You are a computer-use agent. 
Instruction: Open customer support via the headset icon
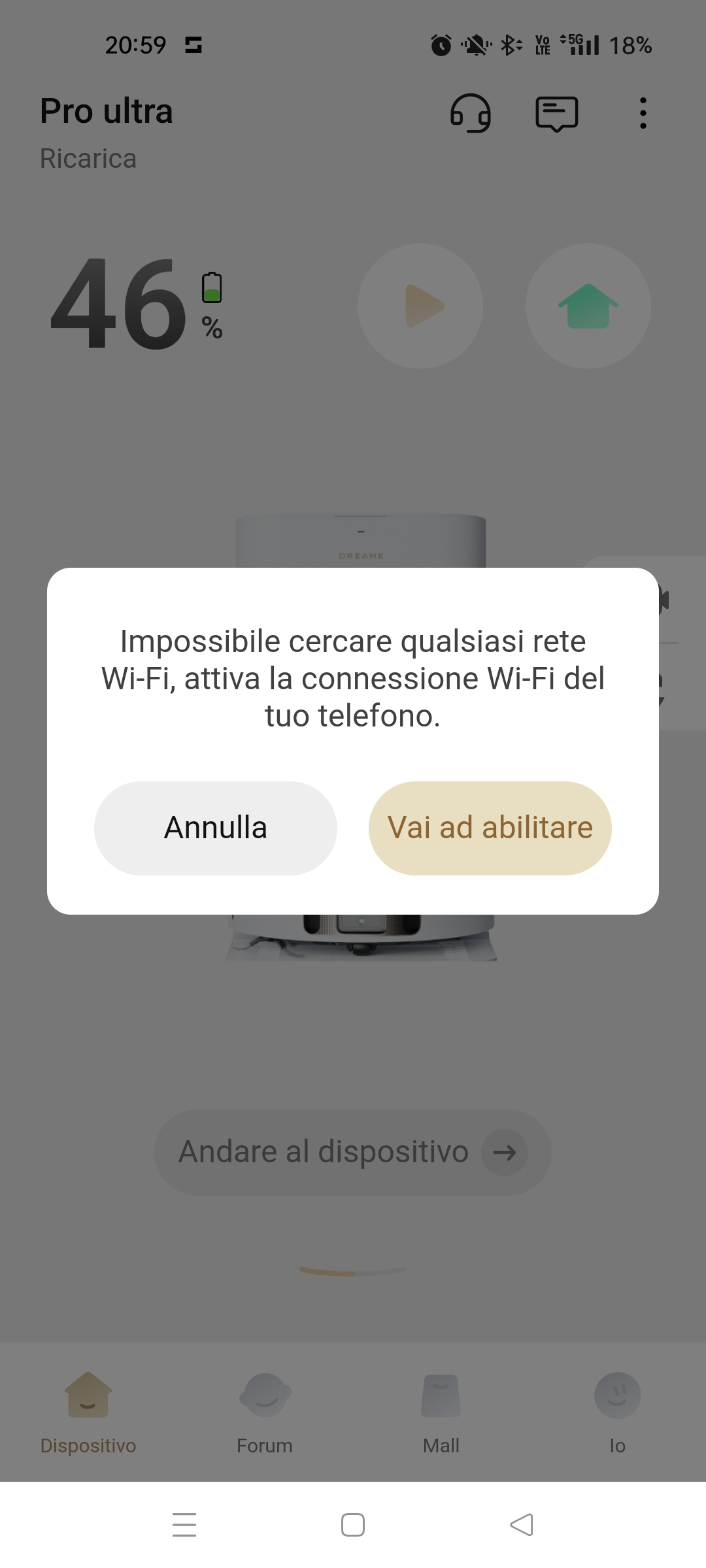471,113
